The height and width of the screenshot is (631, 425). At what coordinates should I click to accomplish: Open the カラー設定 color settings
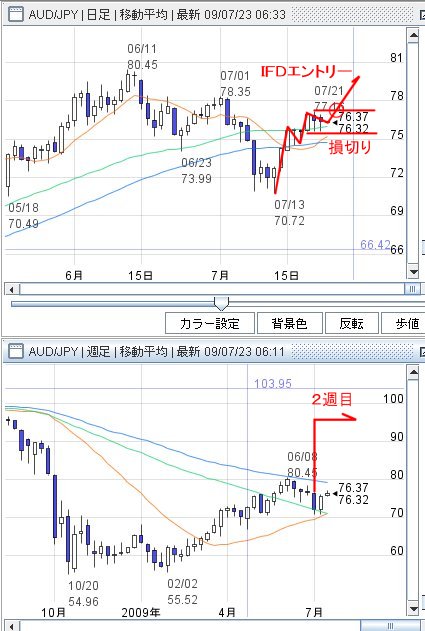(210, 323)
